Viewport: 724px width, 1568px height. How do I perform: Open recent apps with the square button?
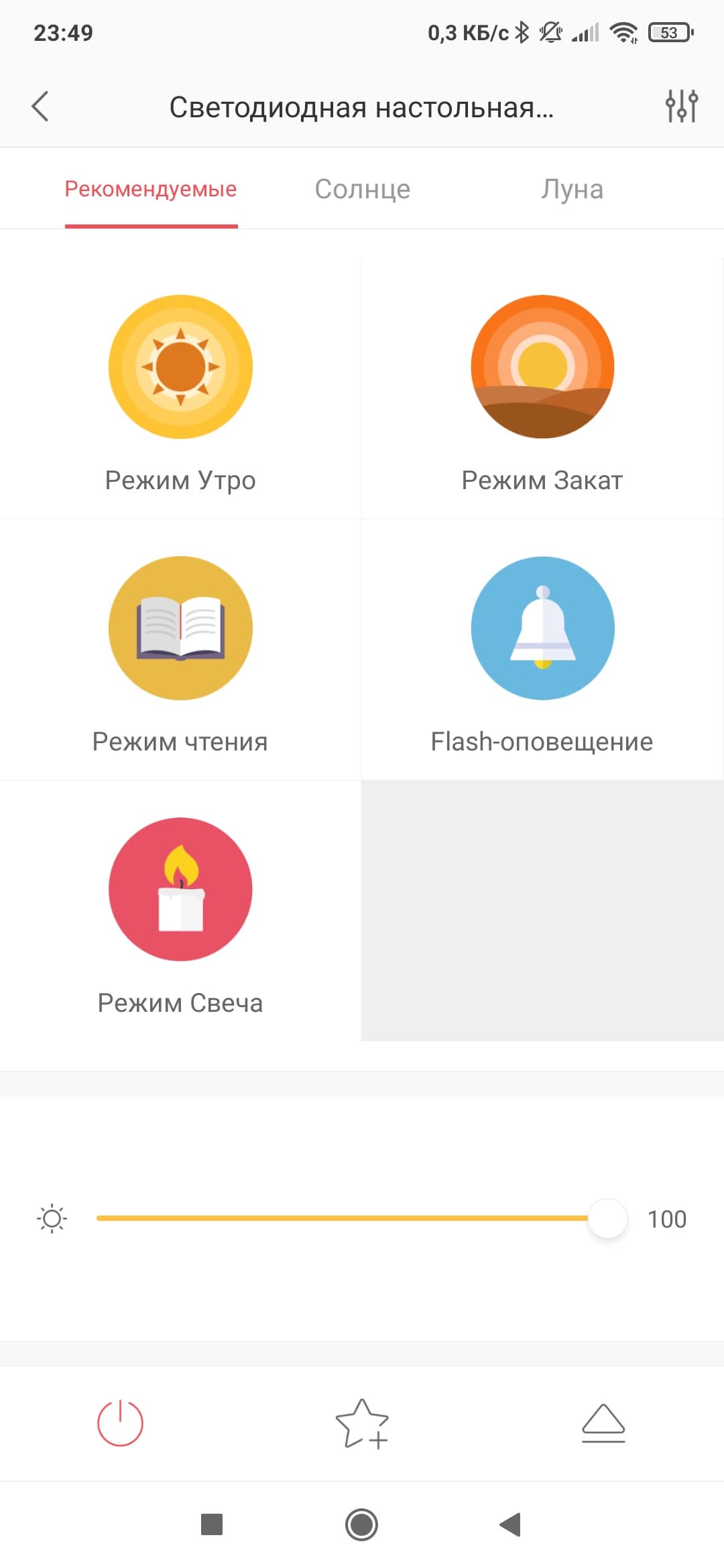(x=212, y=1525)
